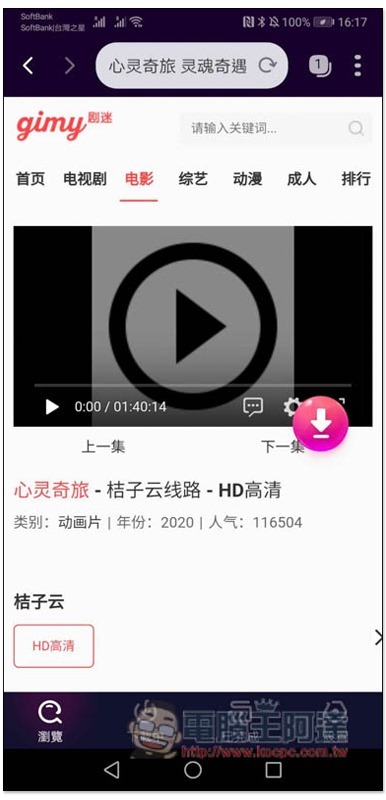Open the subtitles icon in the player

click(x=253, y=407)
